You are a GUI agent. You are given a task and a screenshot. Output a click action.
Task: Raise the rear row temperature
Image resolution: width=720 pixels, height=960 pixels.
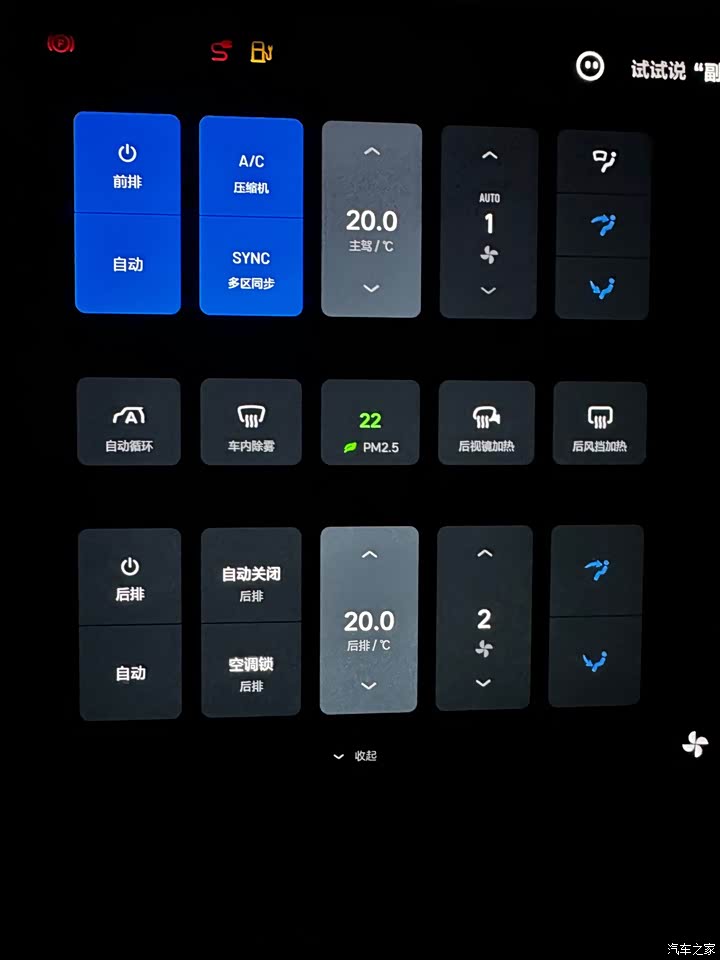[369, 554]
